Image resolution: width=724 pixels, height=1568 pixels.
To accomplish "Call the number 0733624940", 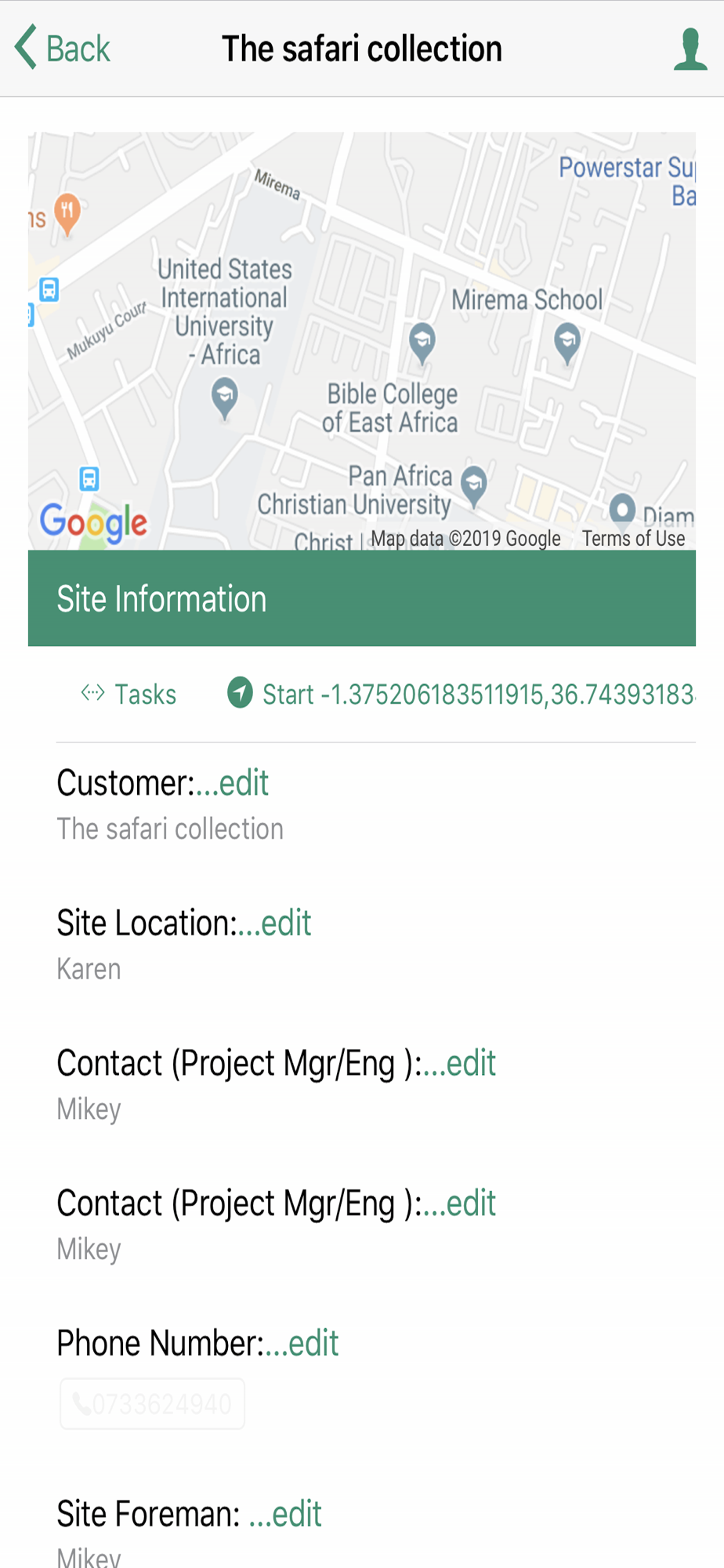I will coord(152,1403).
